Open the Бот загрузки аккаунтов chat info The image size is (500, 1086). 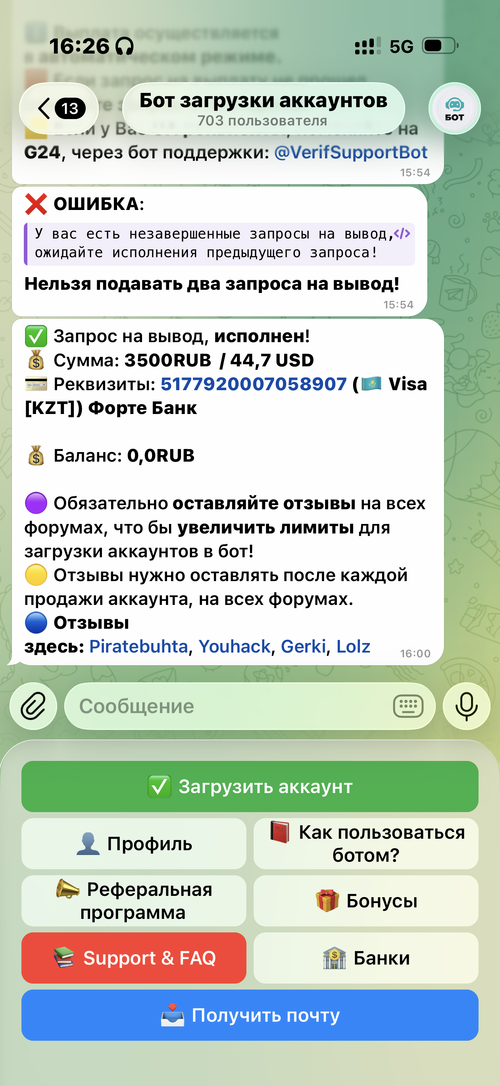[263, 109]
